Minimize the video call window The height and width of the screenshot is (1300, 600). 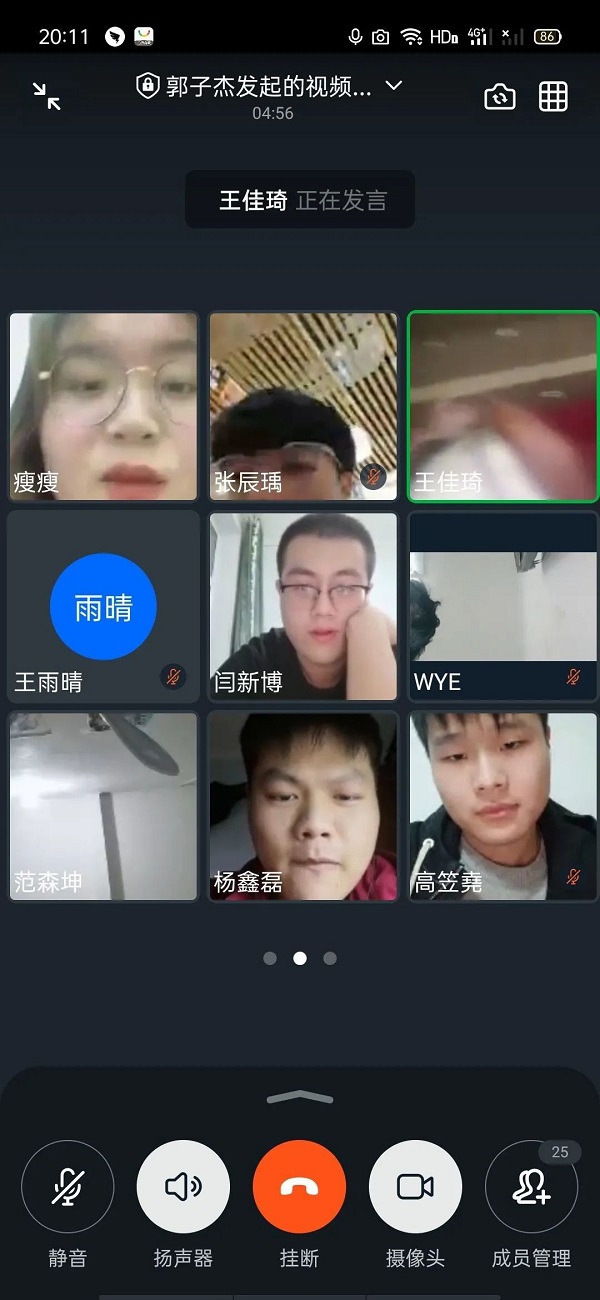click(x=46, y=96)
